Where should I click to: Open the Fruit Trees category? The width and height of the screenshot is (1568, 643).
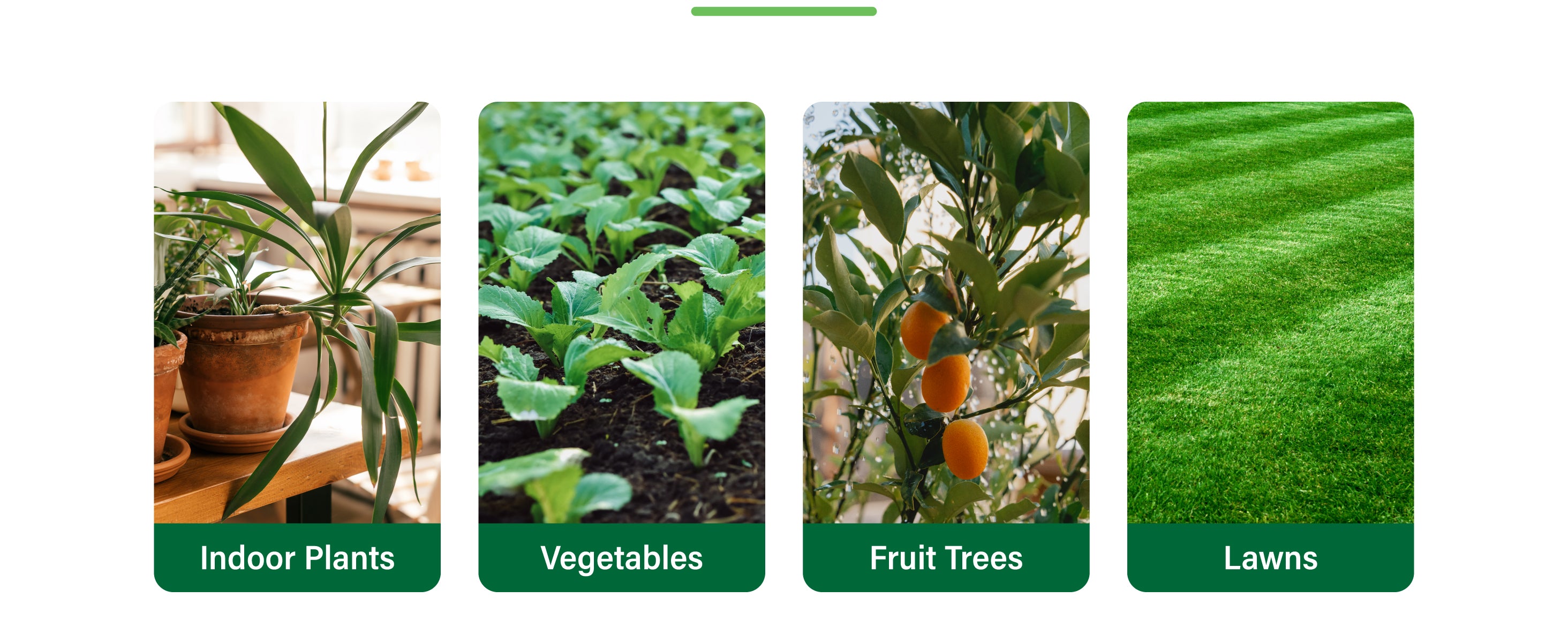(x=946, y=347)
